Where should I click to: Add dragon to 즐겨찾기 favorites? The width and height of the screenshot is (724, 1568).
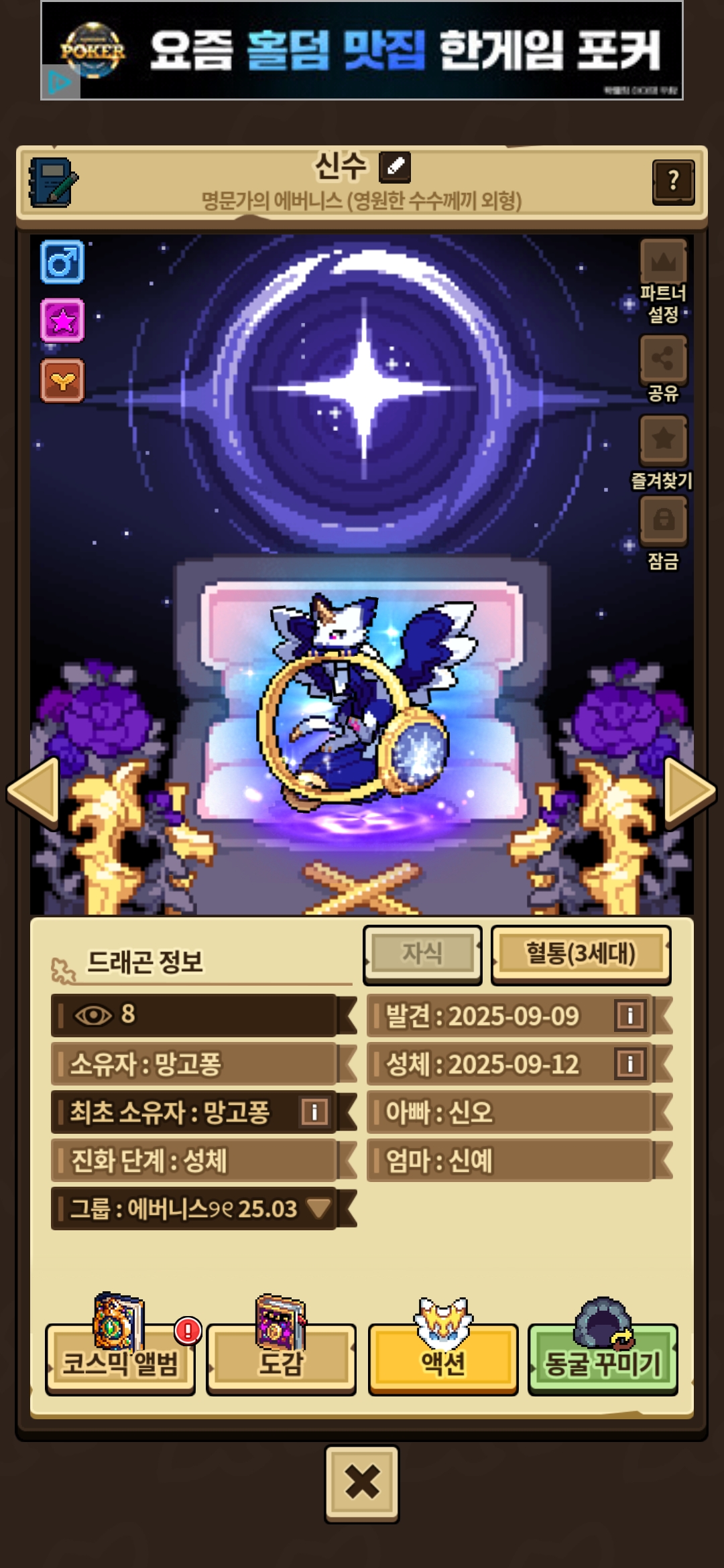point(663,440)
